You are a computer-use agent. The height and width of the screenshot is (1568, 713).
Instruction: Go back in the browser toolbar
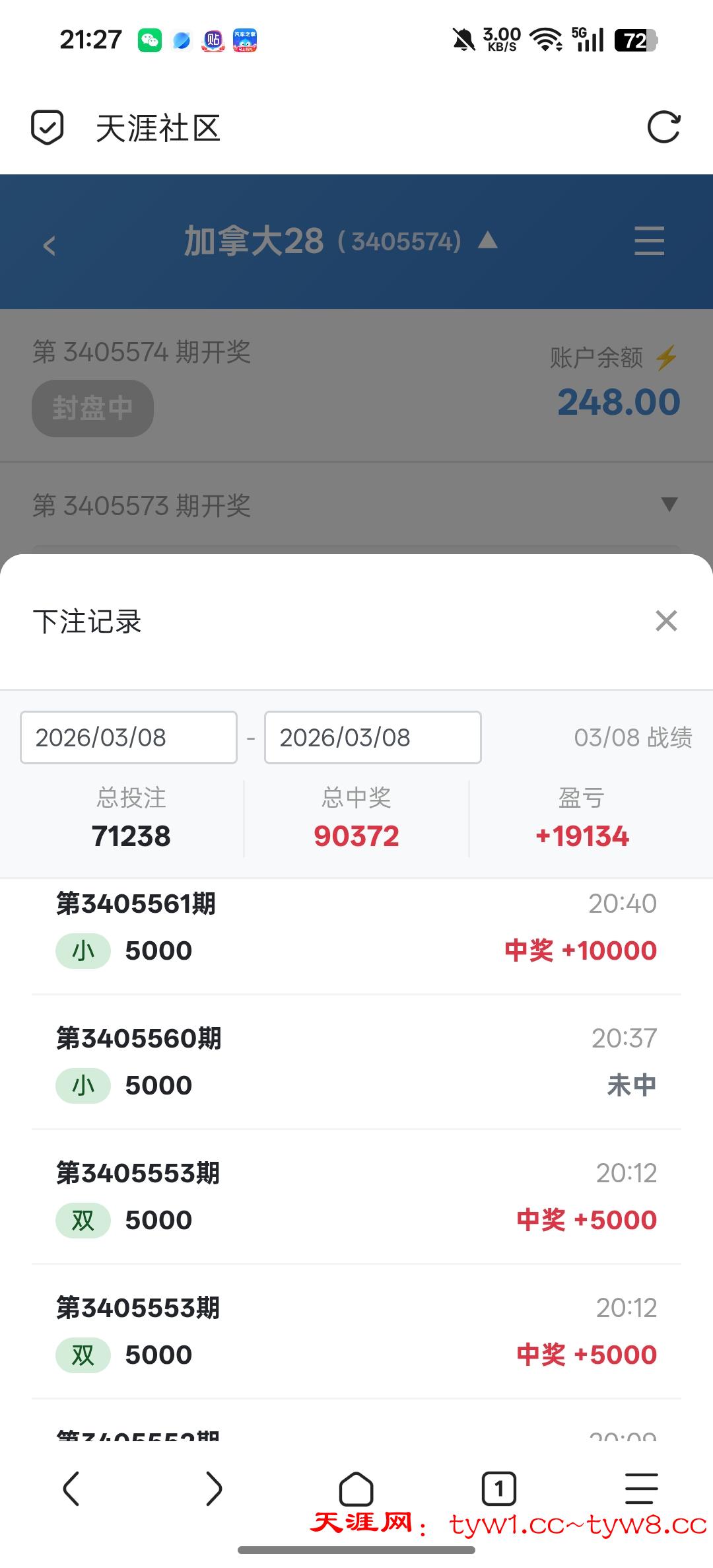pos(71,1489)
